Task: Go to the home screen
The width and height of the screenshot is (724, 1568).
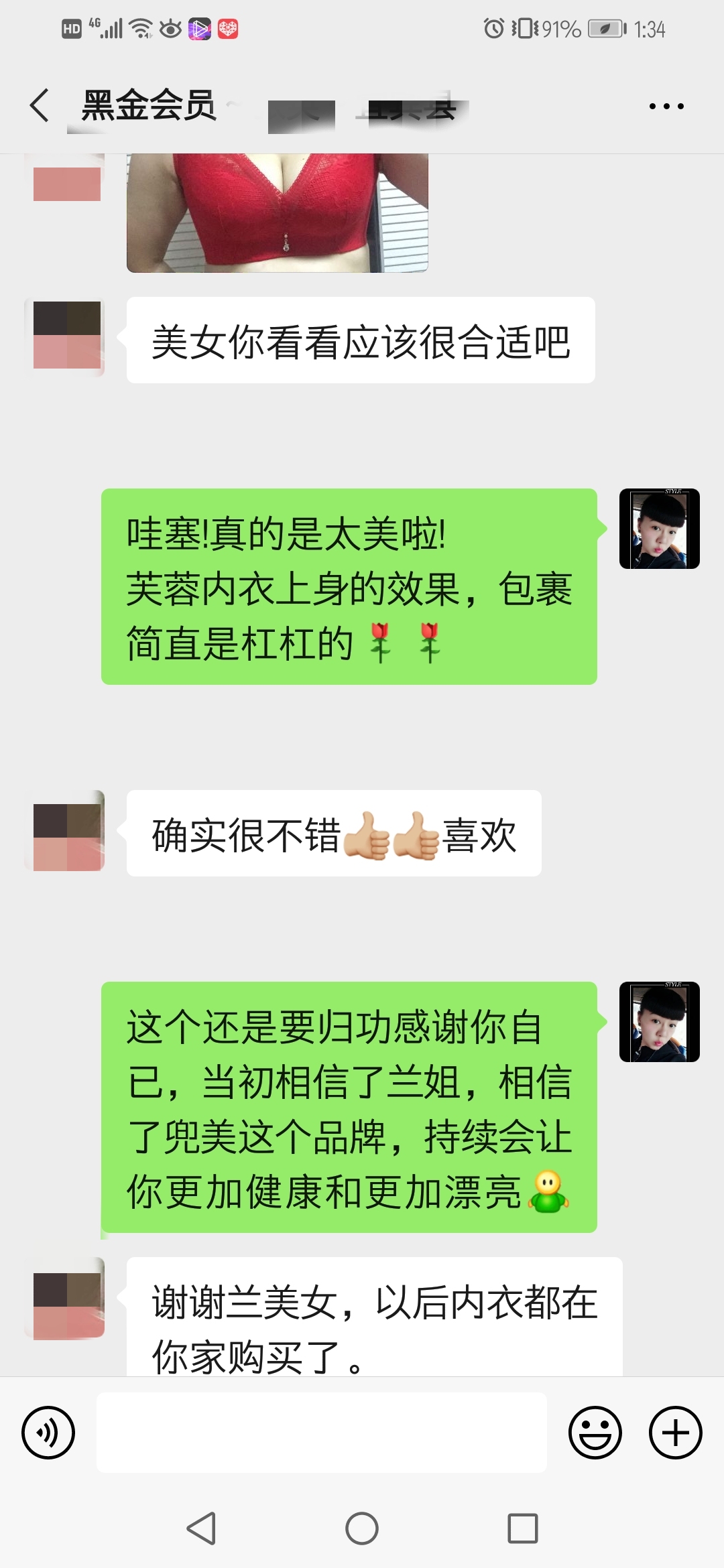Action: coord(362,1529)
